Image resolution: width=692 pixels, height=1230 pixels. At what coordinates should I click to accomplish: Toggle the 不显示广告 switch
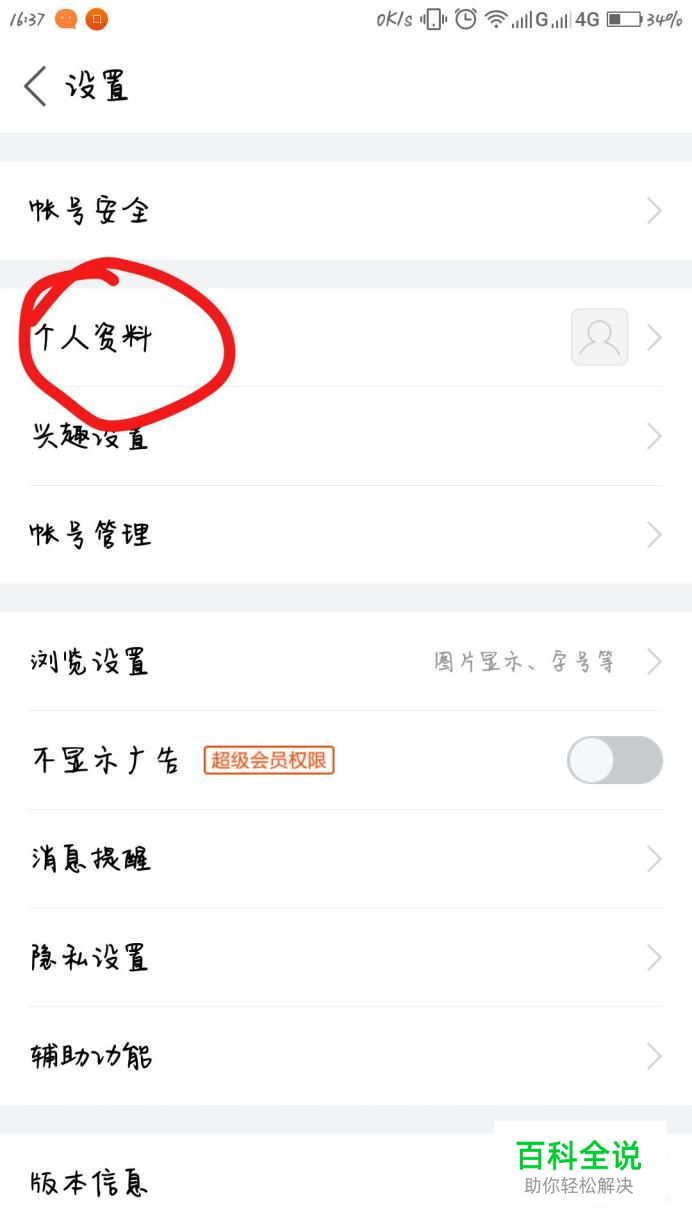tap(615, 760)
